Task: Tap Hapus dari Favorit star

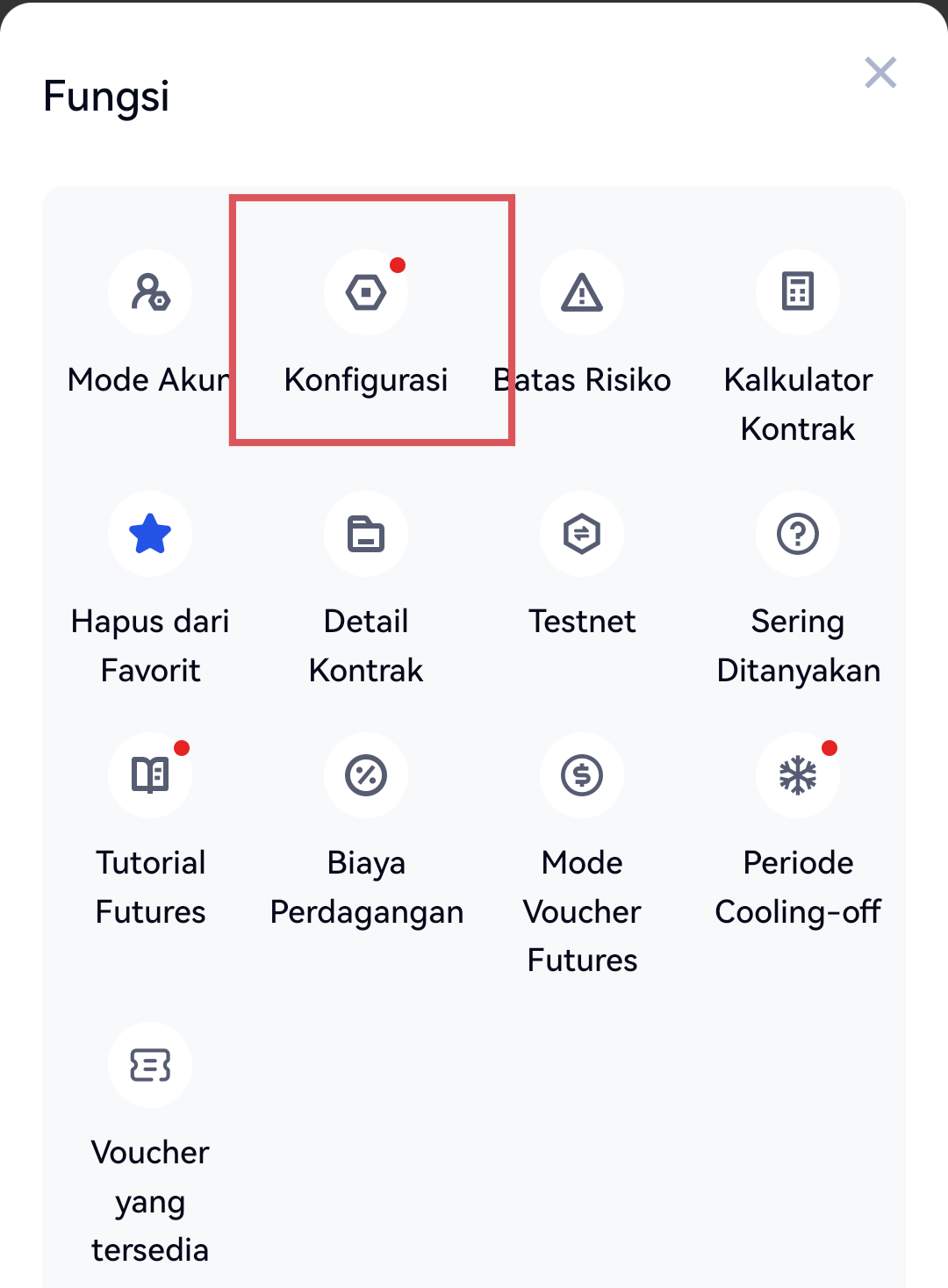Action: point(150,535)
